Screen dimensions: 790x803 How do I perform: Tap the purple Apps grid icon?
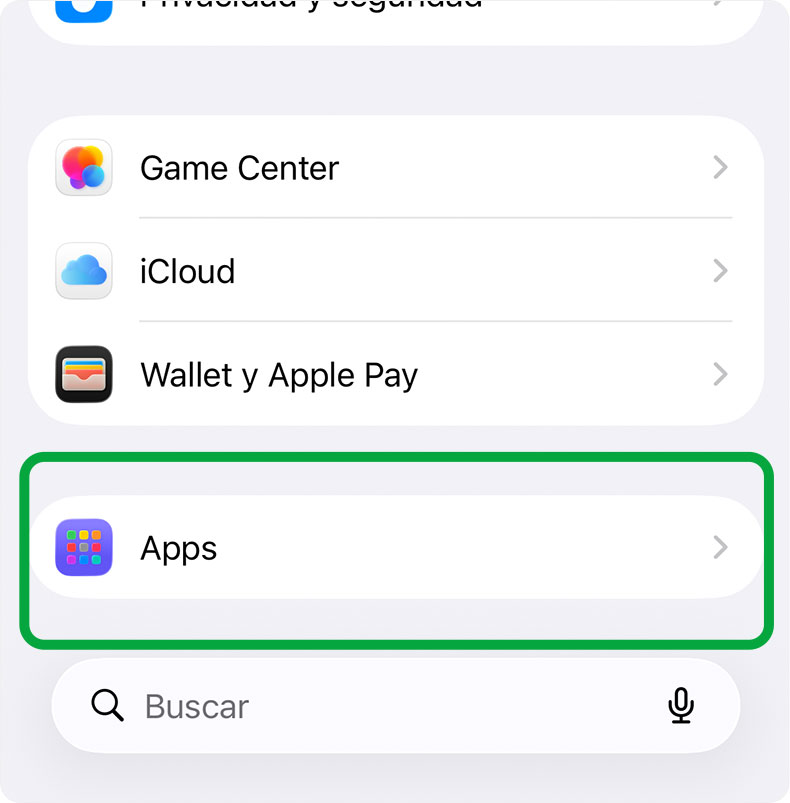coord(84,548)
